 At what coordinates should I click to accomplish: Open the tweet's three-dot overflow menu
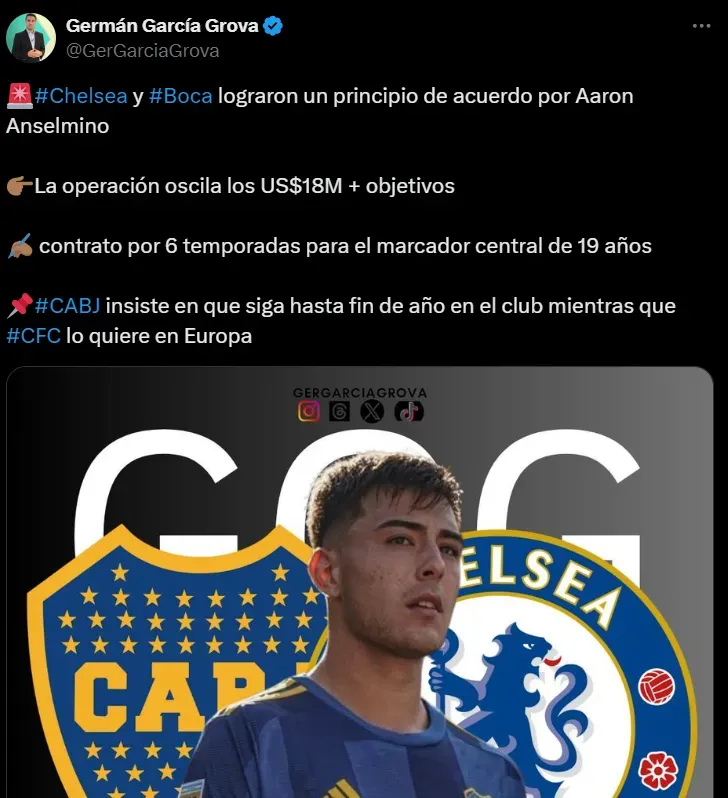click(x=701, y=28)
